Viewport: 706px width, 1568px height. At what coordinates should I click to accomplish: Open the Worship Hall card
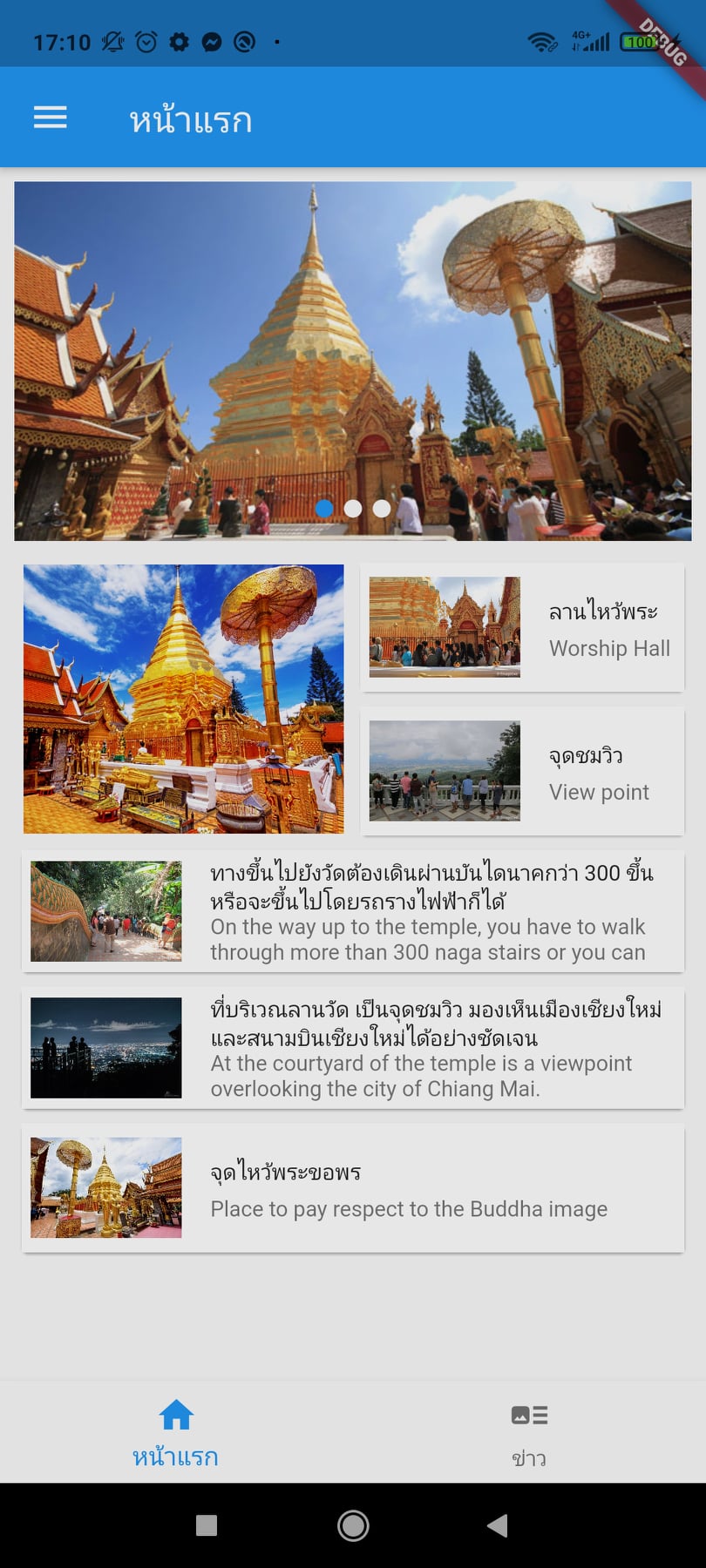(522, 628)
